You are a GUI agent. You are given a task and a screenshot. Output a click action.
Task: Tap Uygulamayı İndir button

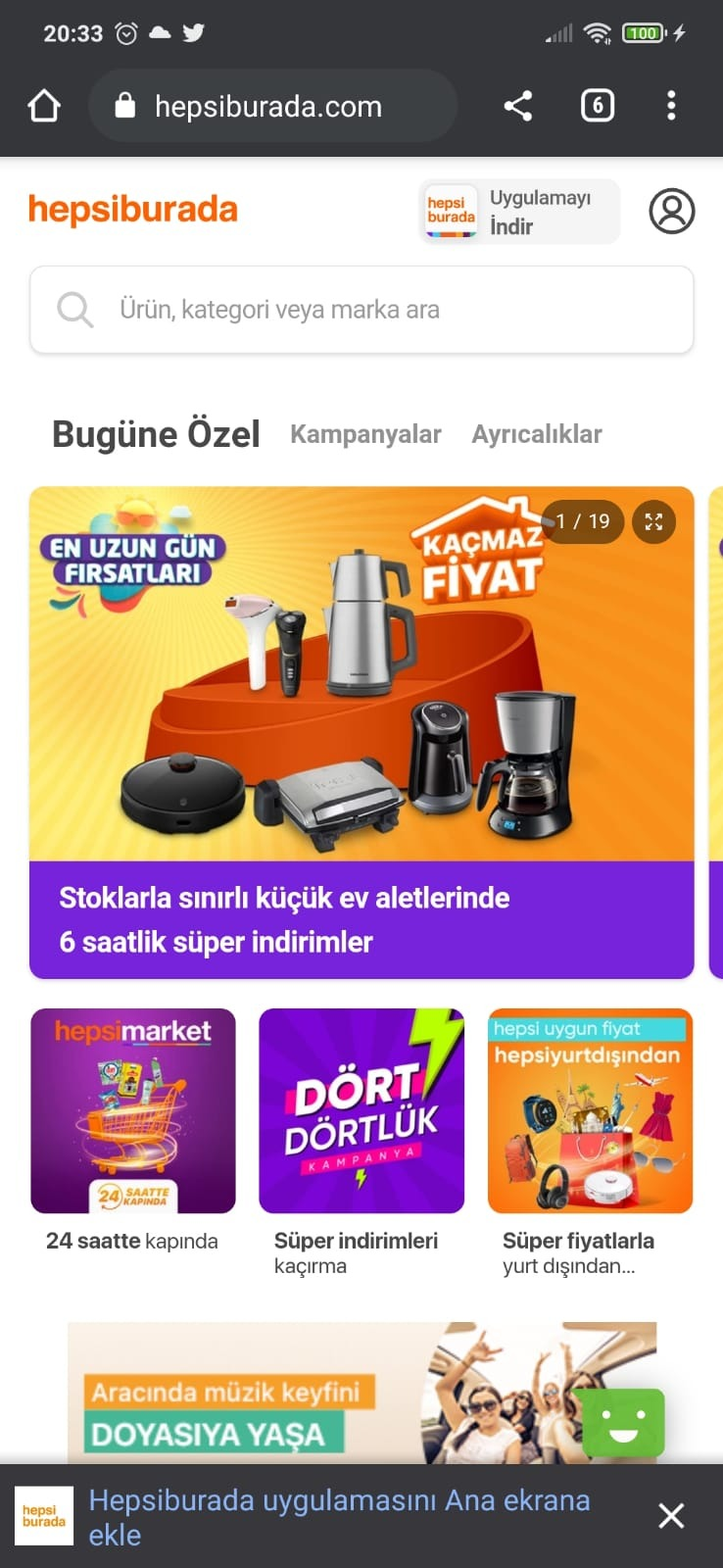click(519, 212)
